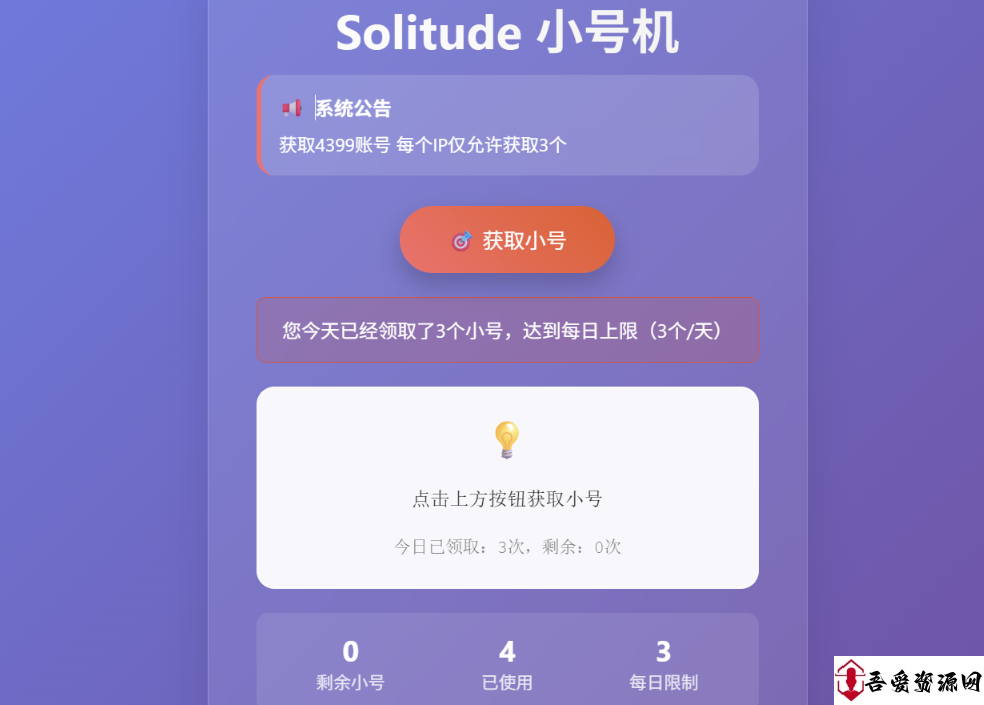Tap the 获取小号 button
The height and width of the screenshot is (705, 984).
pos(507,240)
